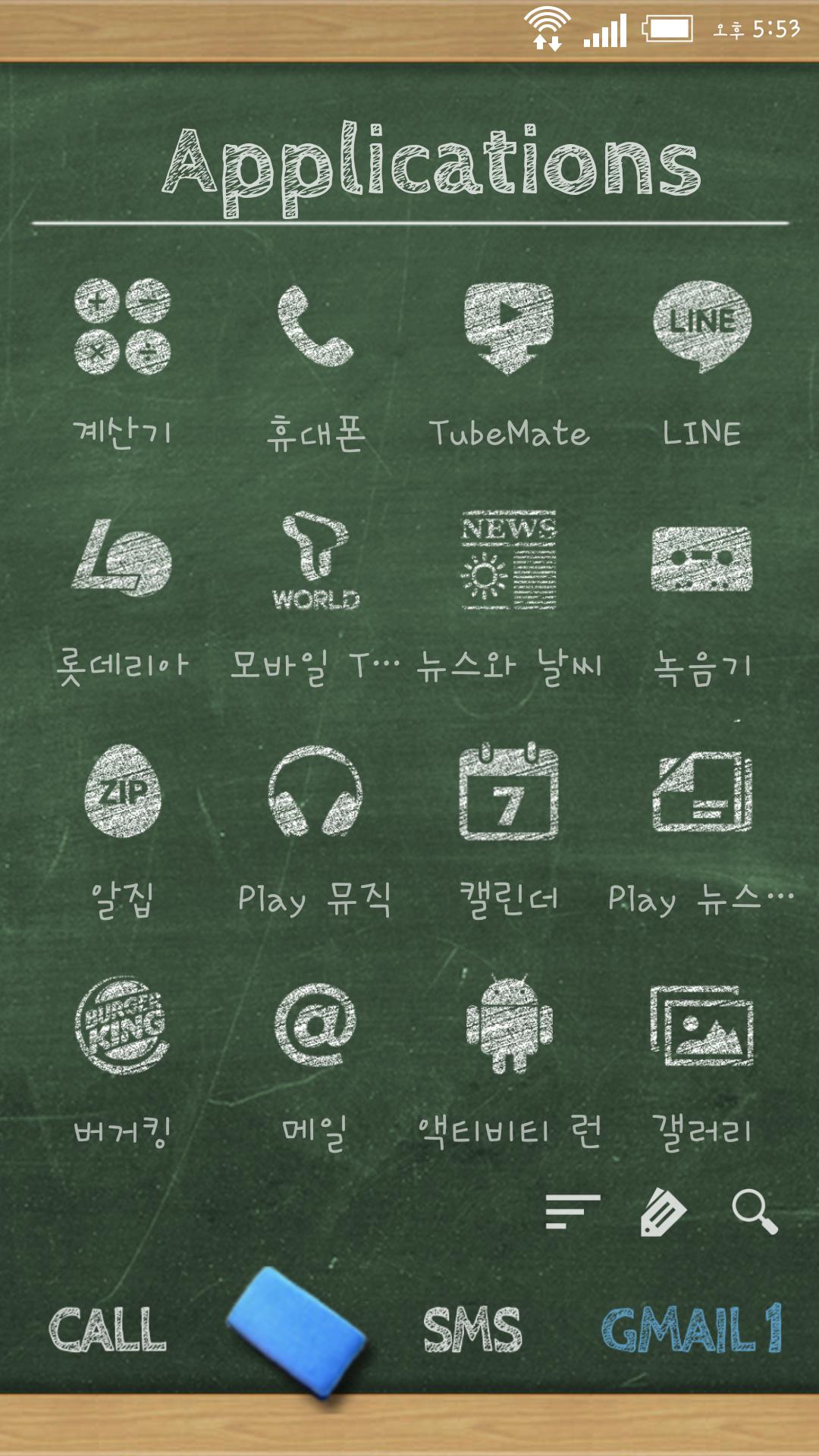Open the 알집 zip app

click(123, 792)
